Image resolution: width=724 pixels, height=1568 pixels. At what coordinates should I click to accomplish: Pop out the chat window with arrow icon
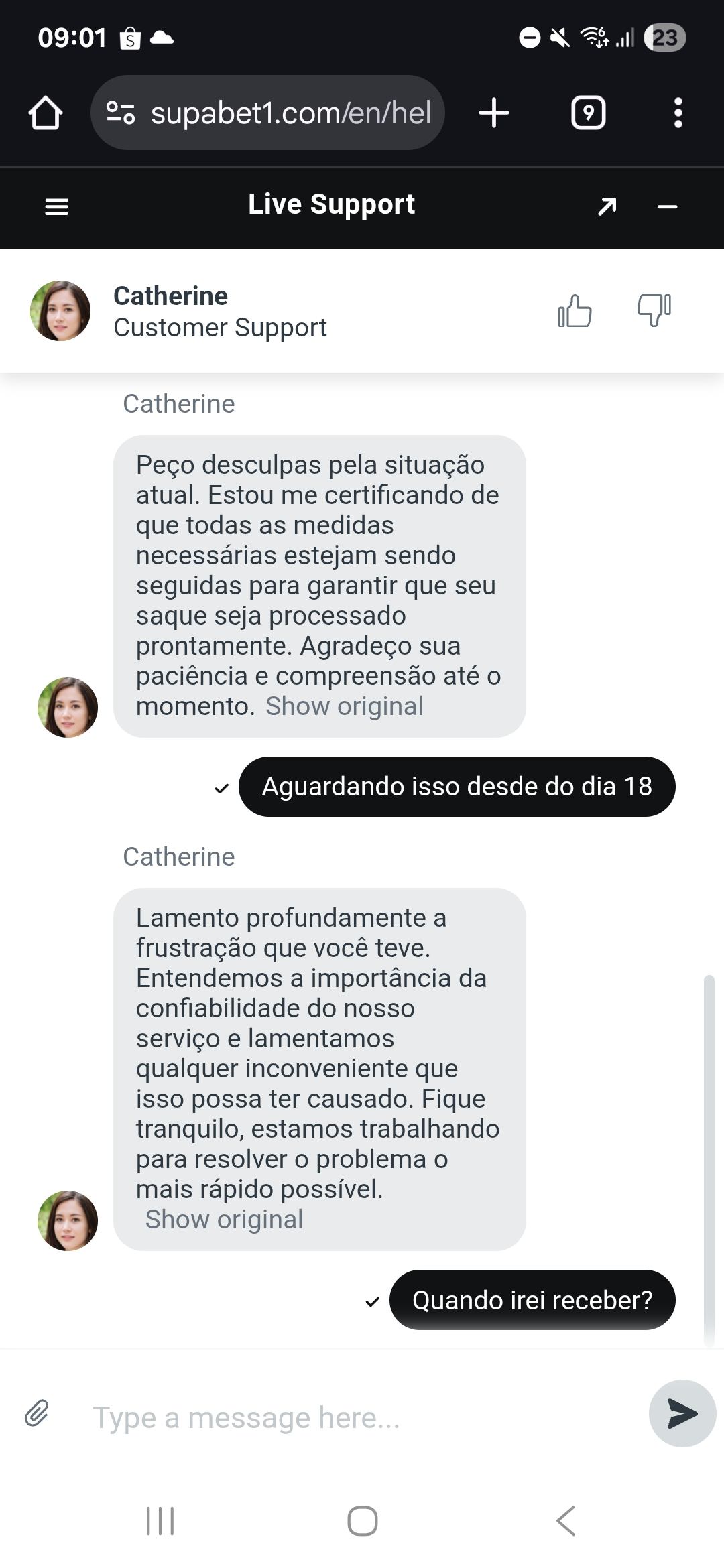(605, 206)
